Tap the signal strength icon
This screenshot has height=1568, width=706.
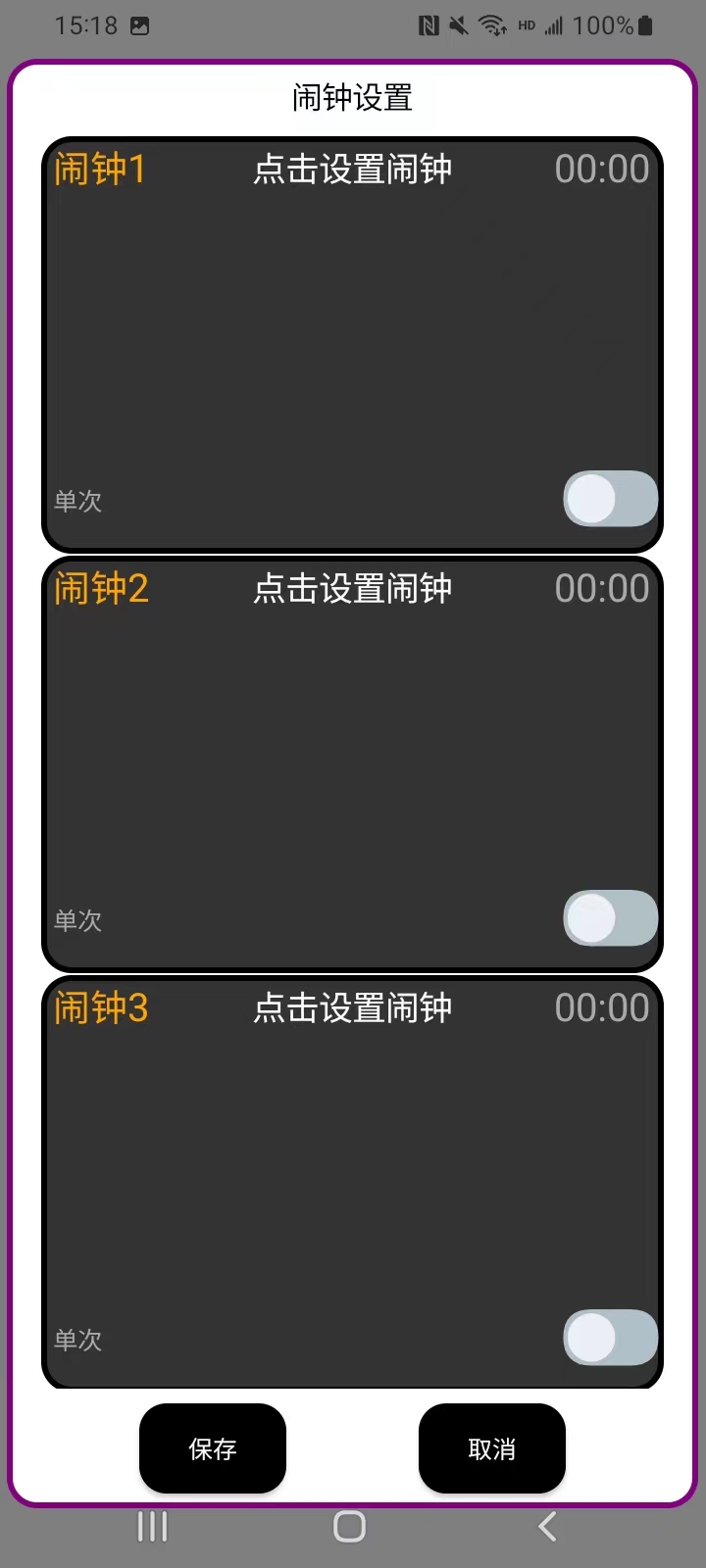(x=552, y=24)
